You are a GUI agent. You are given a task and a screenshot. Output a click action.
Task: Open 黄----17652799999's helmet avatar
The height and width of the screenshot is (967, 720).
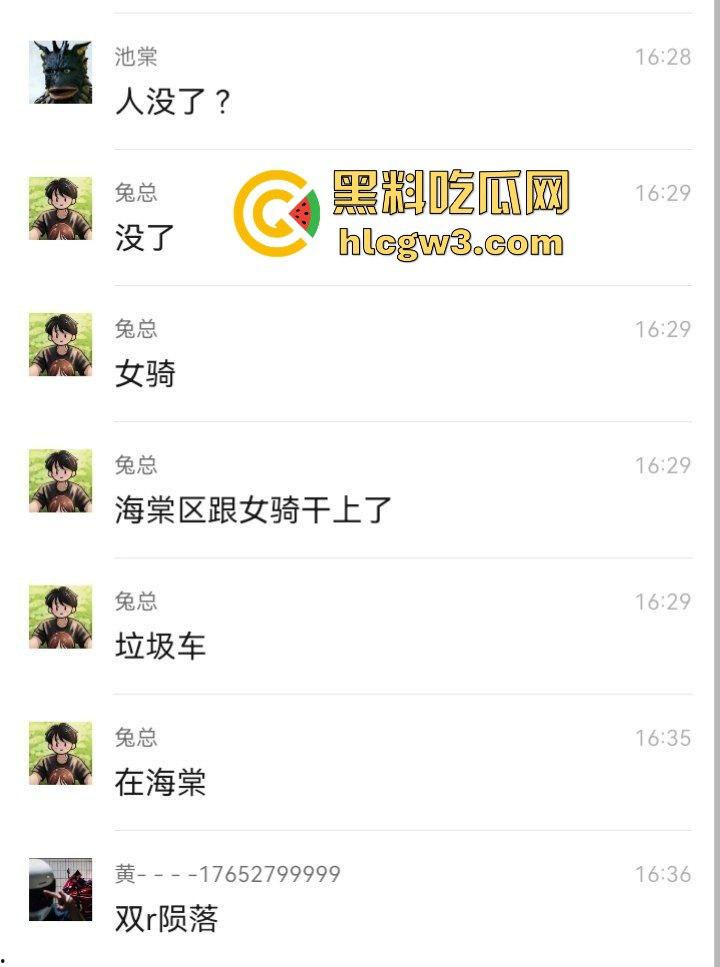(62, 887)
